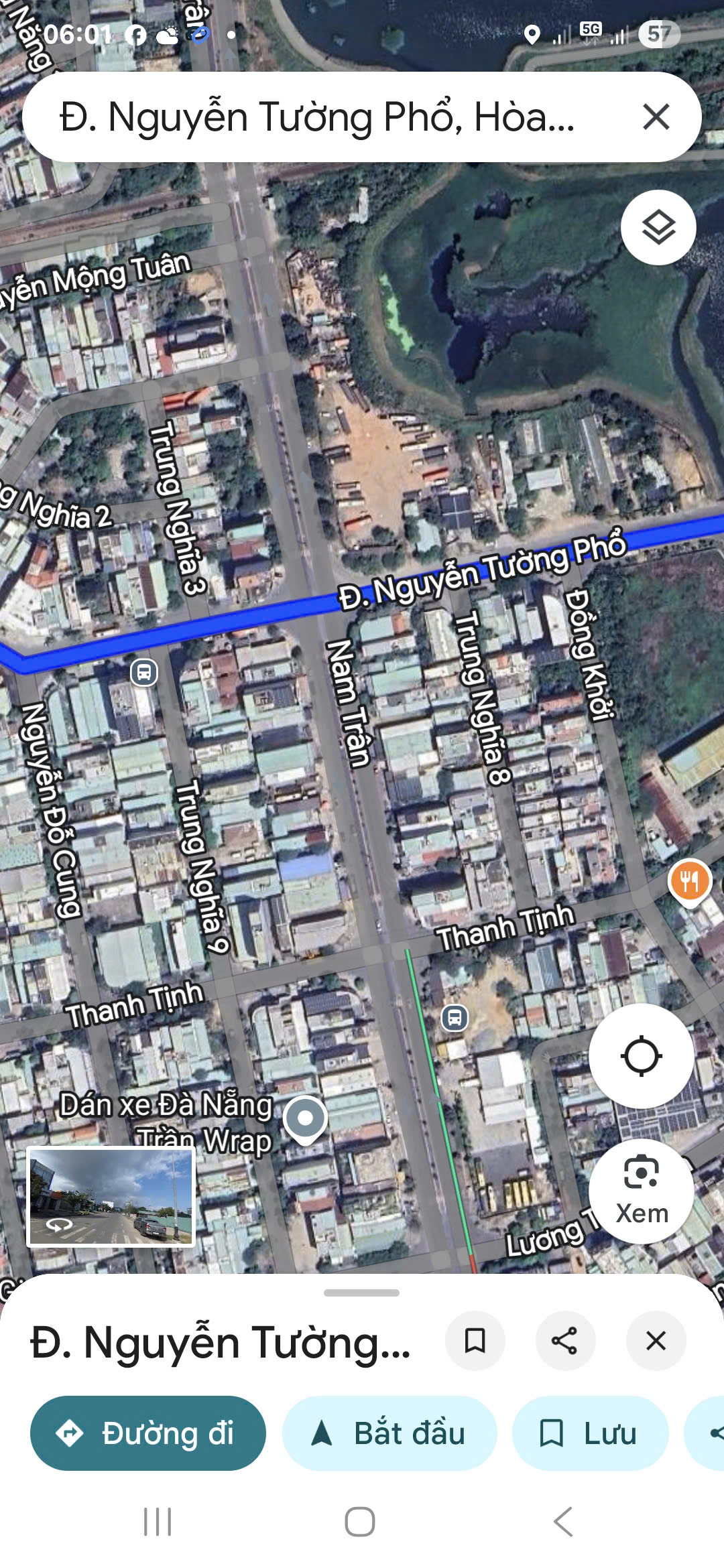Go back using the system back button
Image resolution: width=724 pixels, height=1568 pixels.
pos(563,1522)
